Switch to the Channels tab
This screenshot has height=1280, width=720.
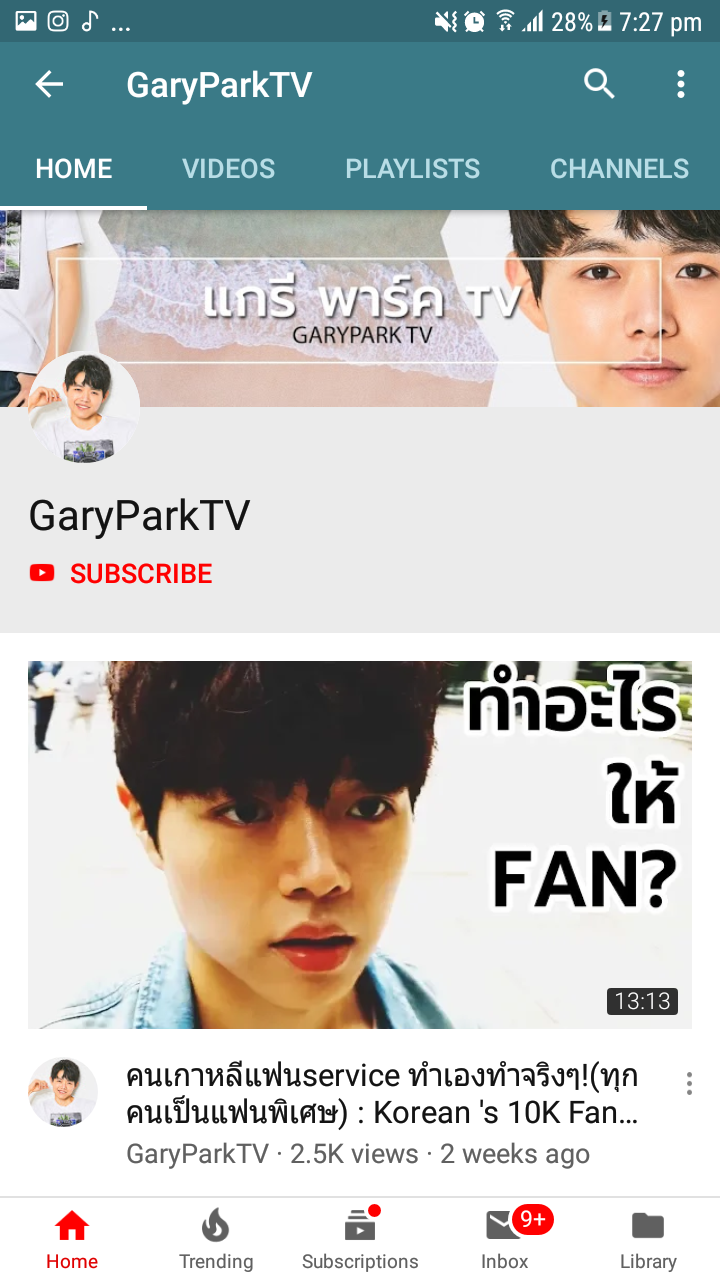coord(619,169)
